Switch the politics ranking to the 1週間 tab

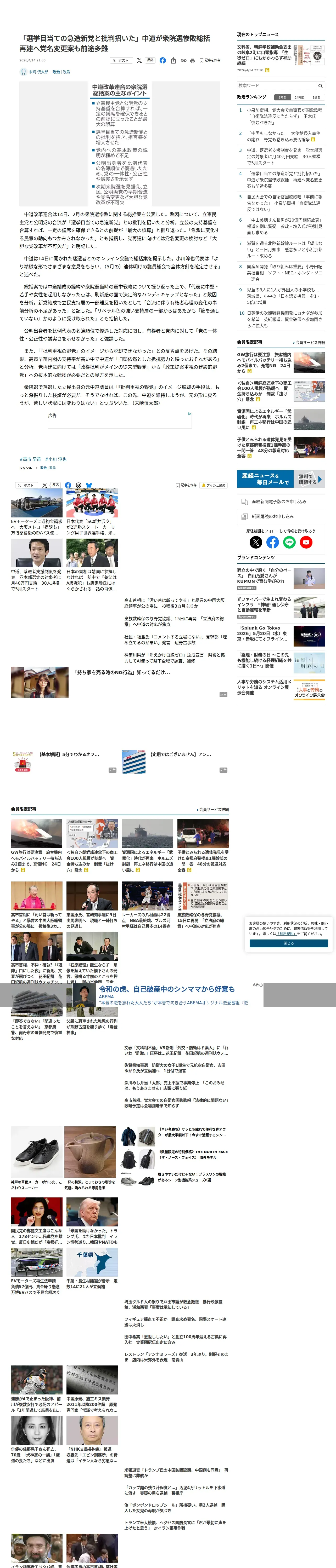pos(316,97)
